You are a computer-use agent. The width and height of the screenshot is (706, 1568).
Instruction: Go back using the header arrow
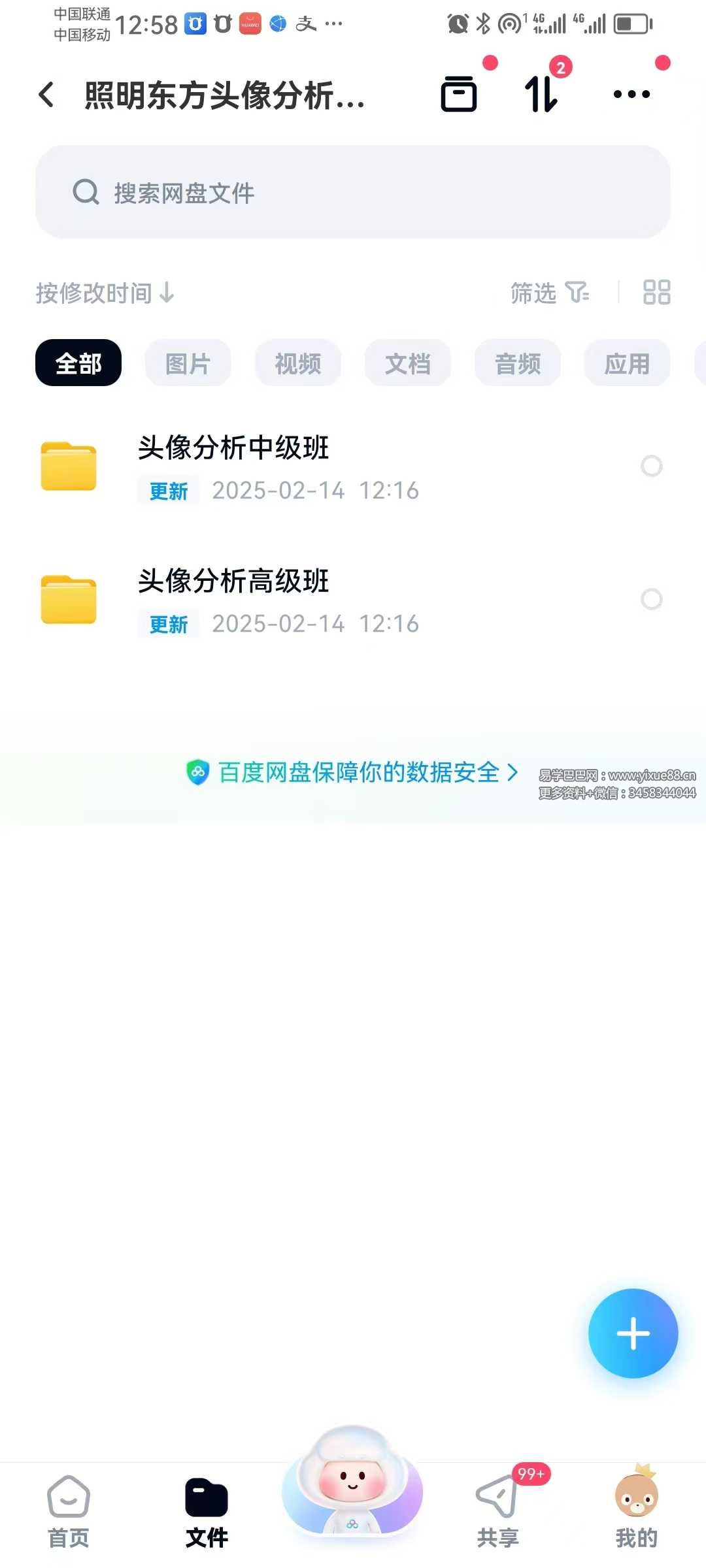pos(46,95)
